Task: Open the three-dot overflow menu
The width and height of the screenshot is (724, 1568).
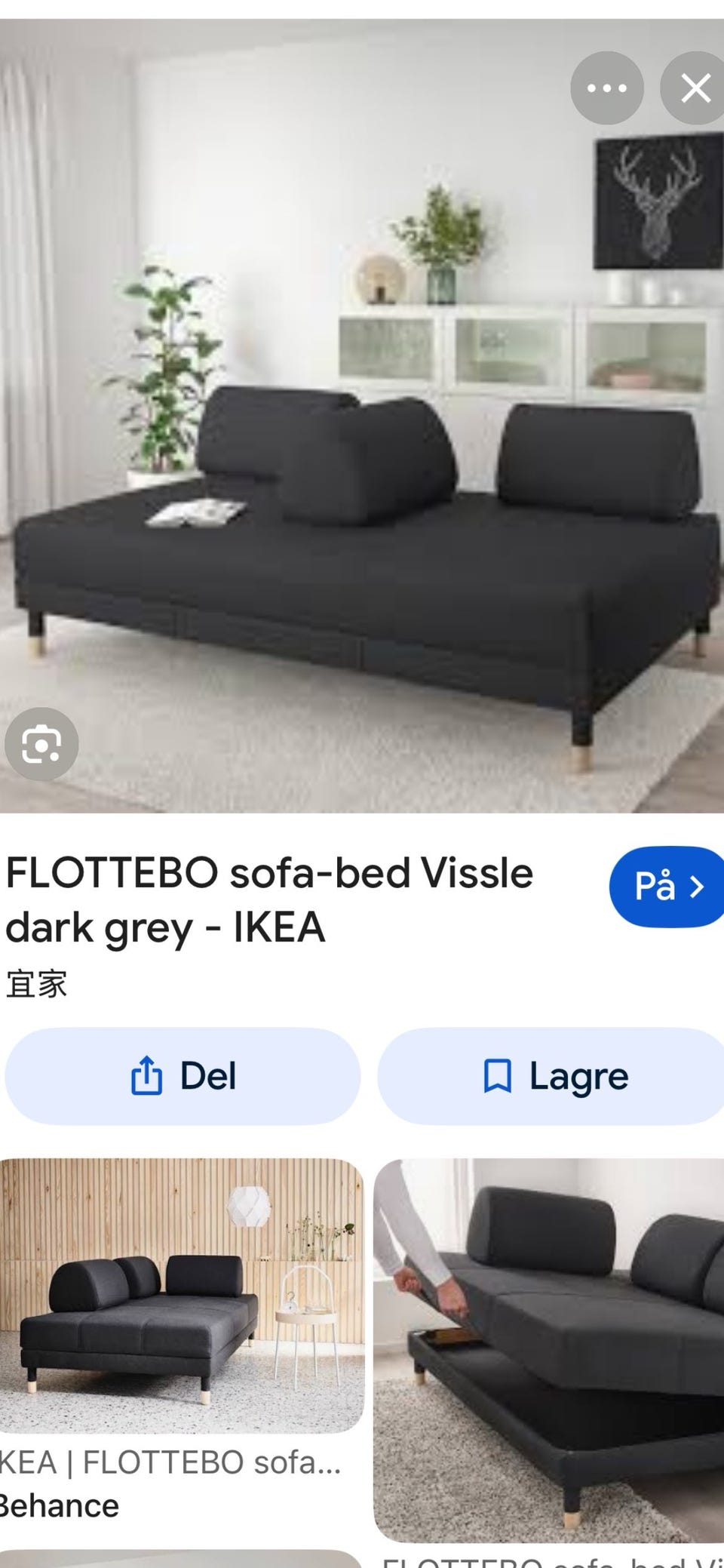Action: click(606, 88)
